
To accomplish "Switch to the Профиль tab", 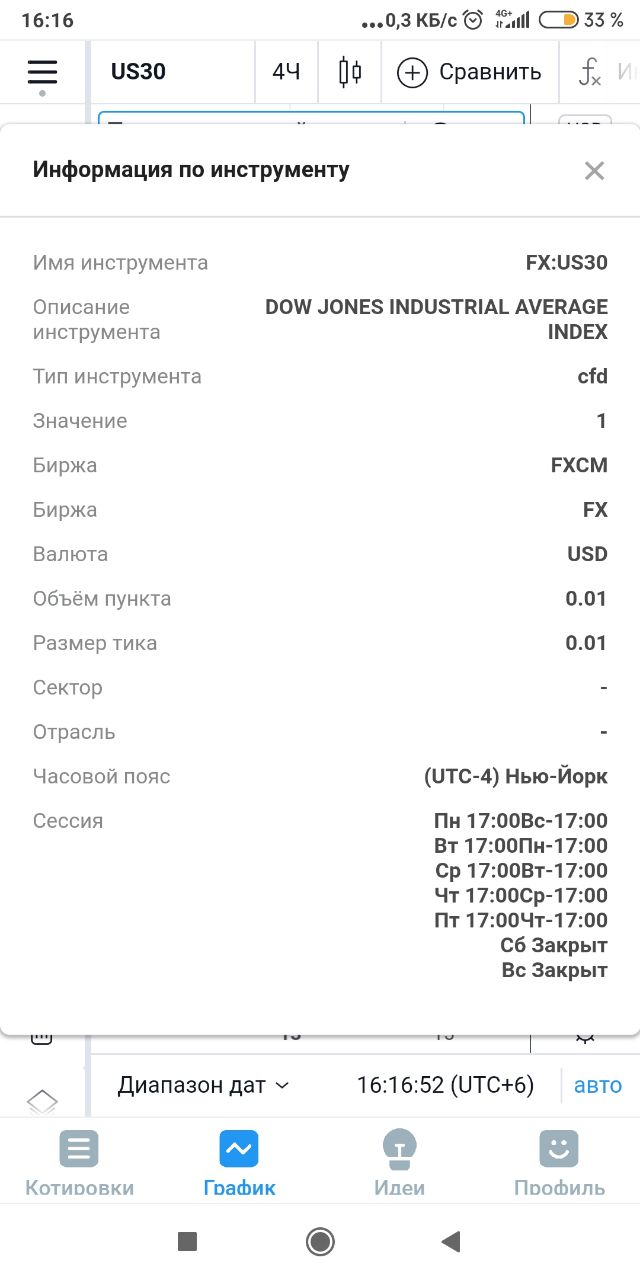I will point(559,1162).
